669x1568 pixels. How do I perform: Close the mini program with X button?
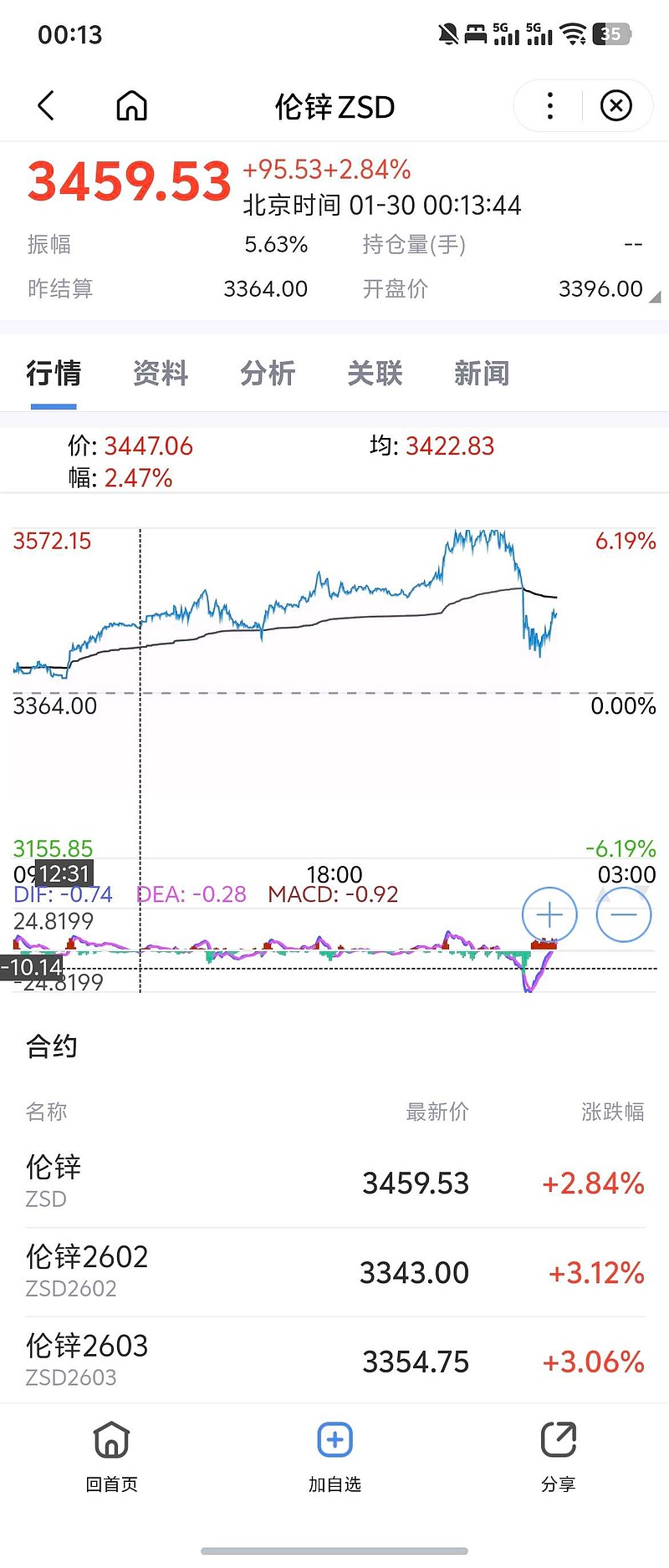point(616,106)
